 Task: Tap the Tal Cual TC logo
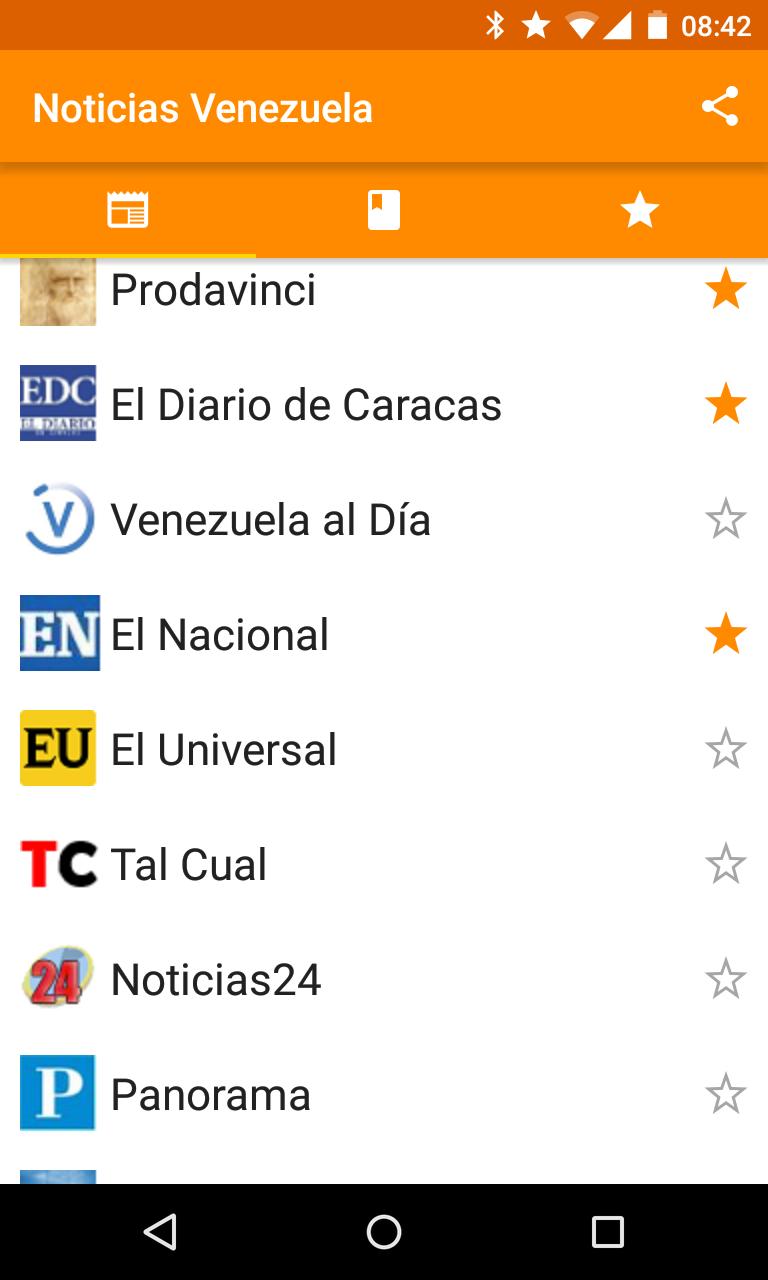coord(58,863)
